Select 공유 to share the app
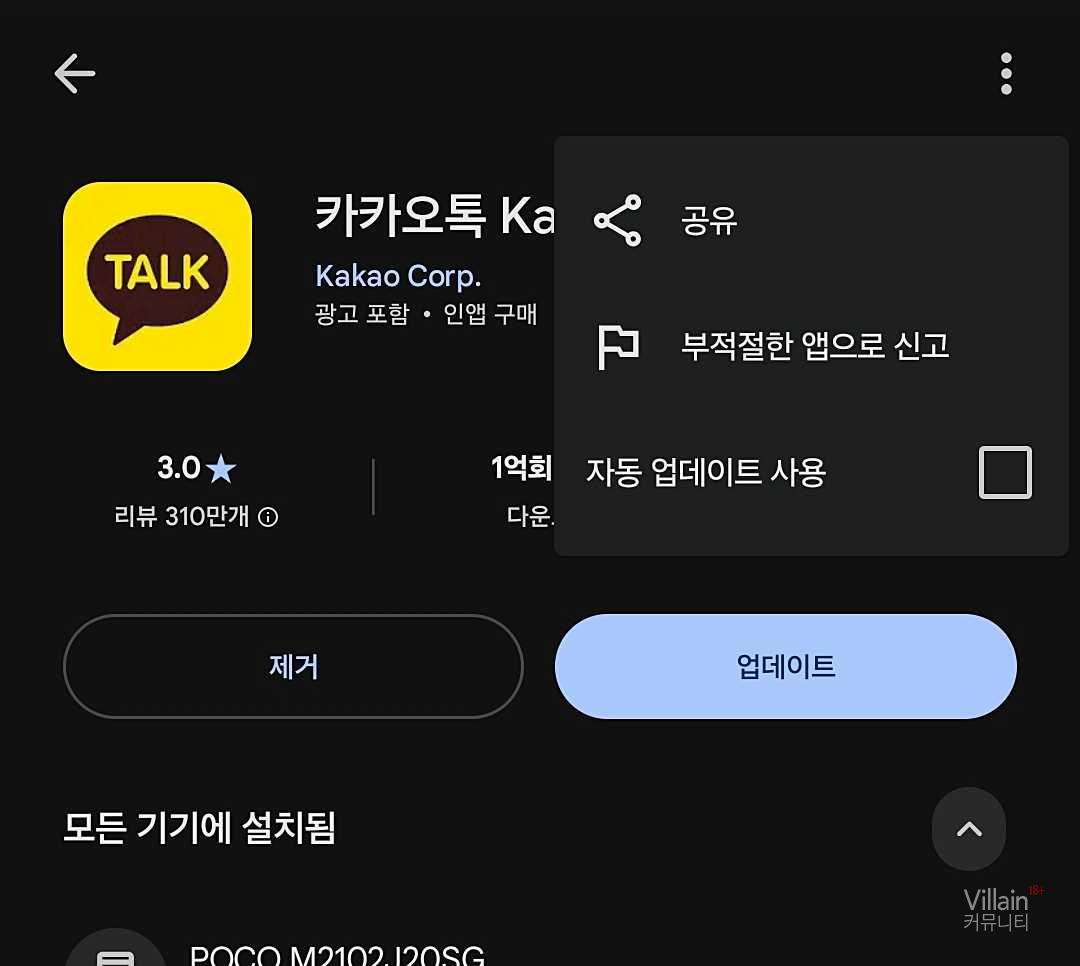The height and width of the screenshot is (966, 1080). (708, 221)
